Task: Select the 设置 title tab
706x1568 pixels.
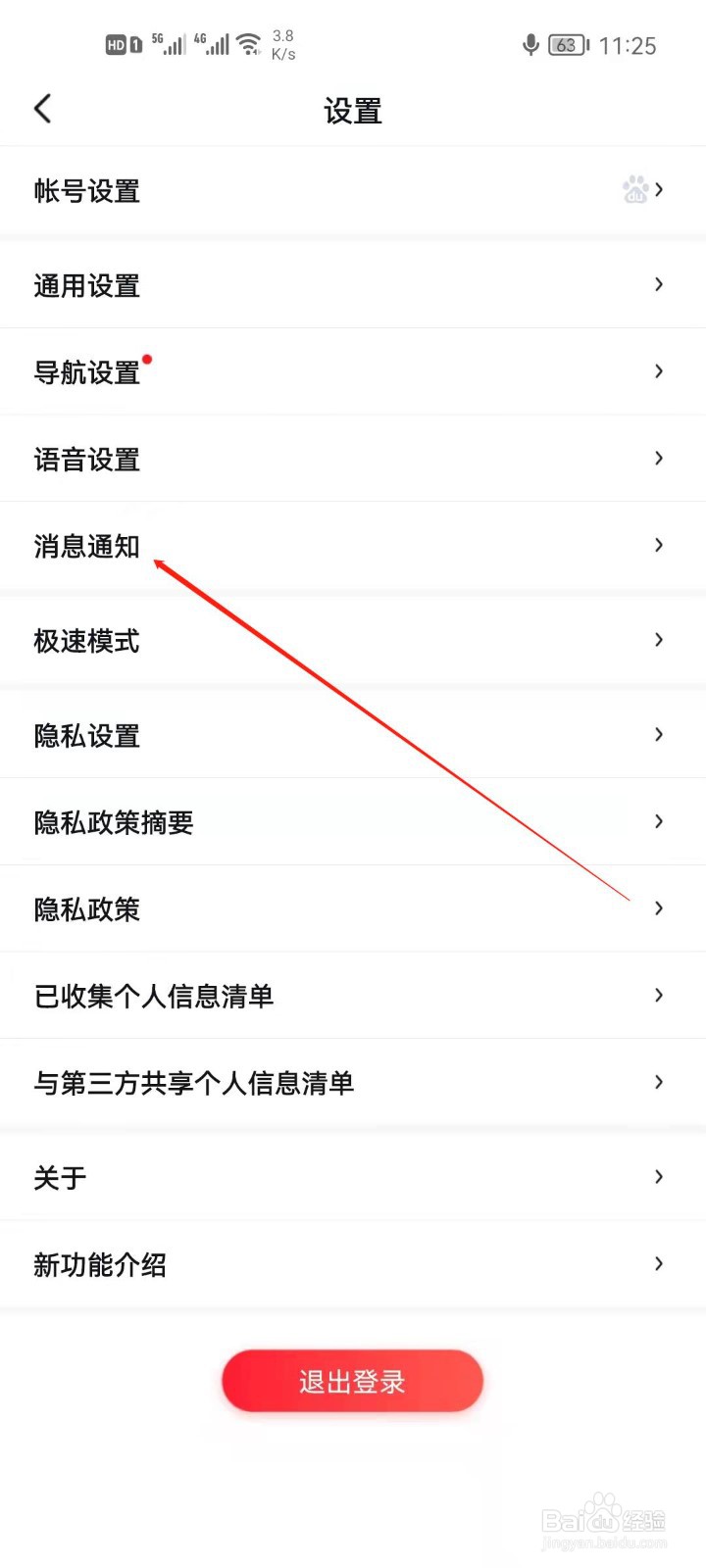Action: tap(352, 112)
